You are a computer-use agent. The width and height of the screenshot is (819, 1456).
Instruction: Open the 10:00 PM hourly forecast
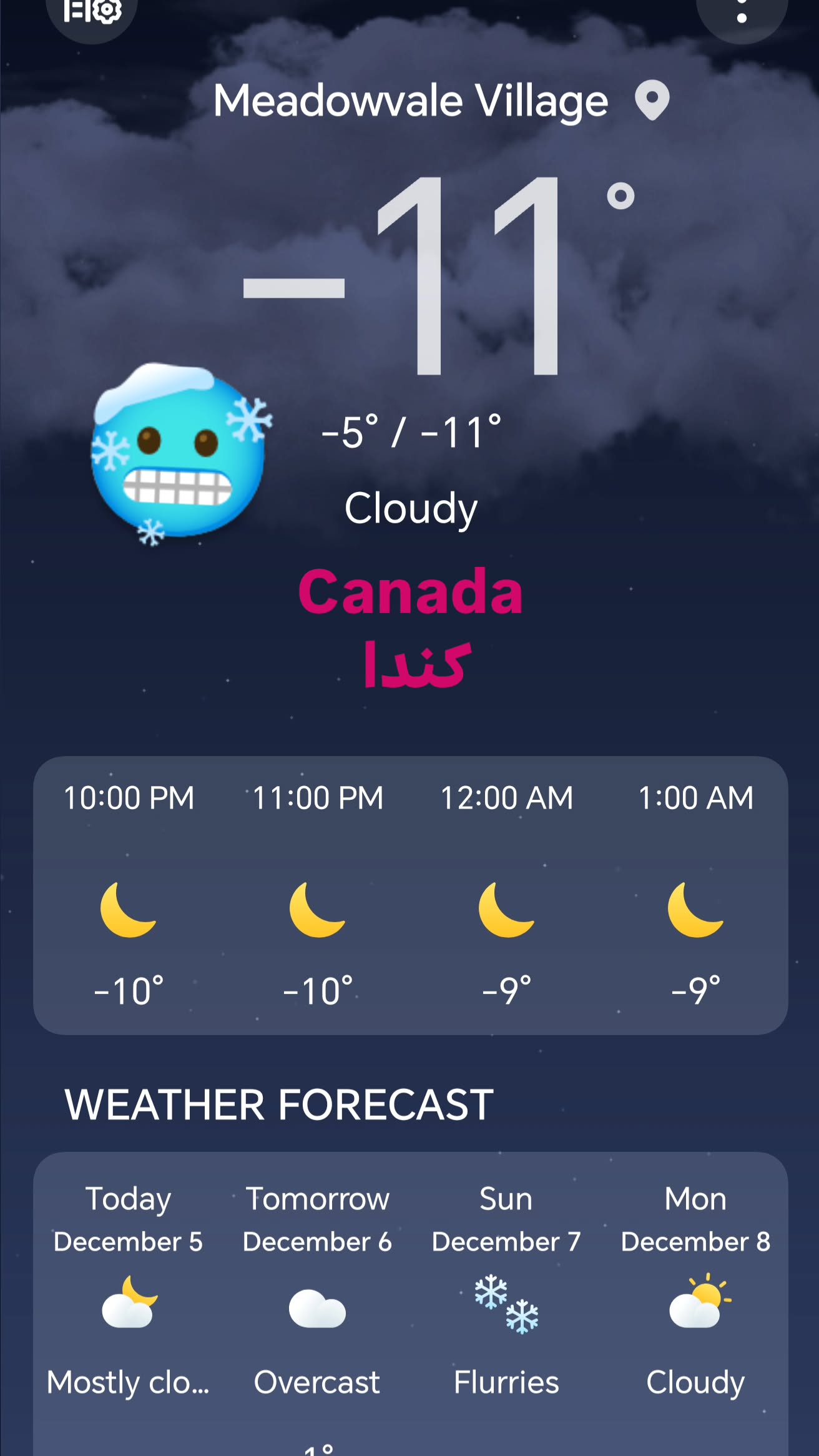click(129, 895)
